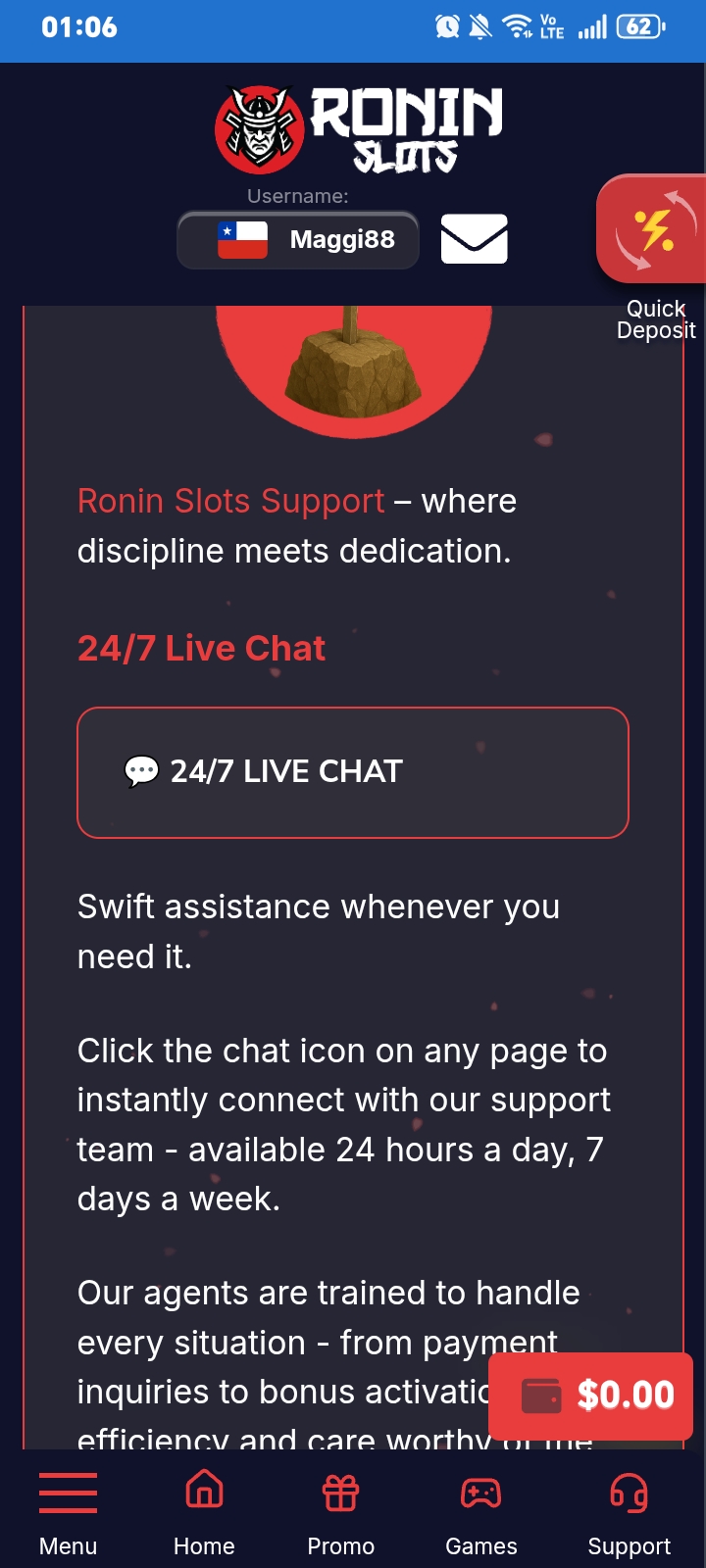Image resolution: width=706 pixels, height=1568 pixels.
Task: Open the messages envelope icon
Action: click(x=475, y=239)
